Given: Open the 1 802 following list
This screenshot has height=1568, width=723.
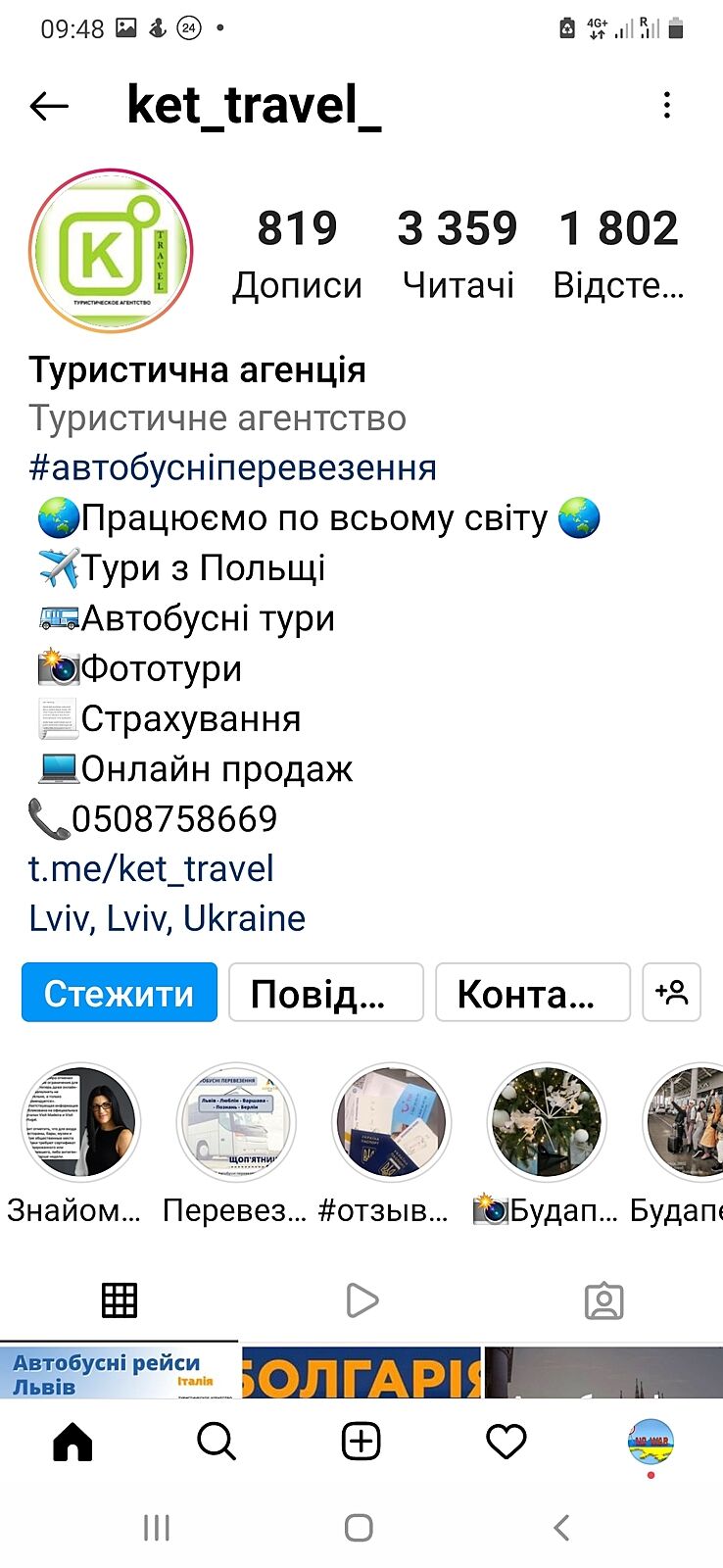Looking at the screenshot, I should pyautogui.click(x=618, y=253).
